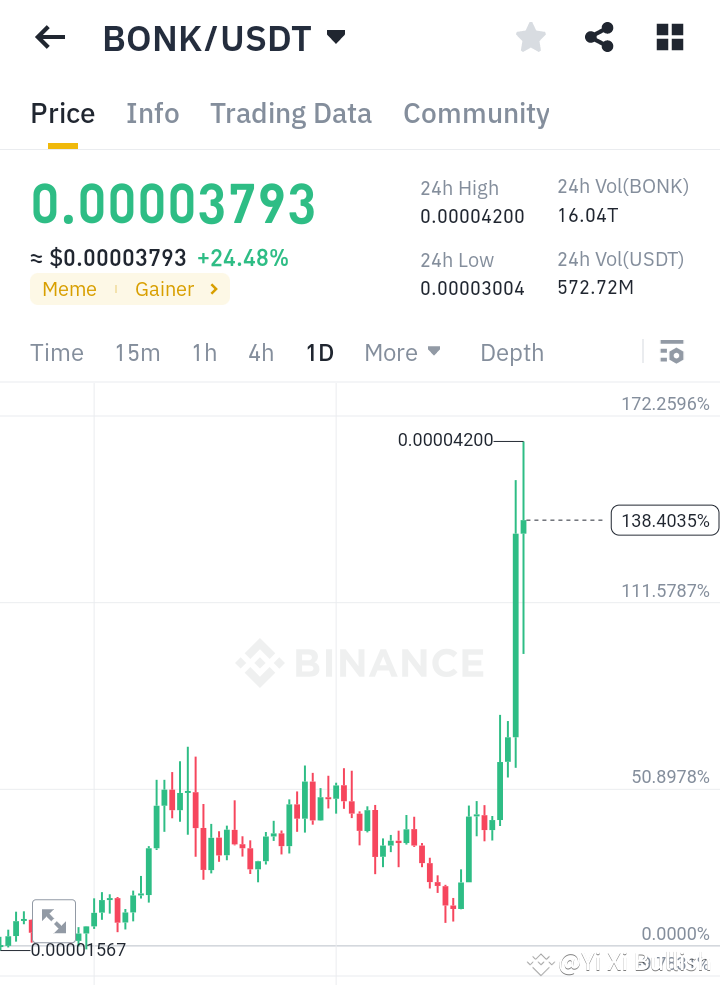Open the Community tab
The image size is (720, 985).
(x=476, y=113)
